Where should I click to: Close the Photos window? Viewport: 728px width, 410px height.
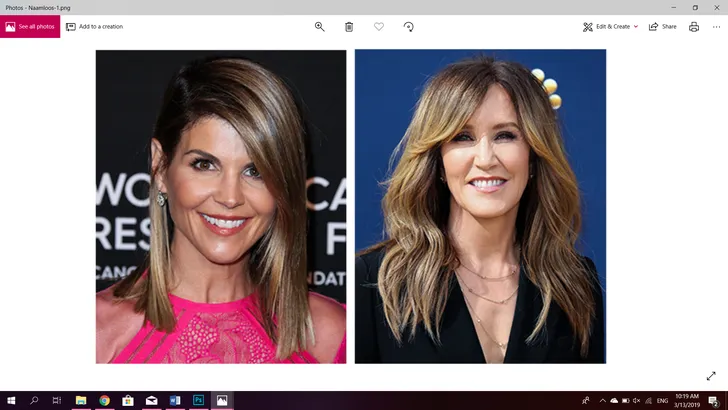(717, 7)
